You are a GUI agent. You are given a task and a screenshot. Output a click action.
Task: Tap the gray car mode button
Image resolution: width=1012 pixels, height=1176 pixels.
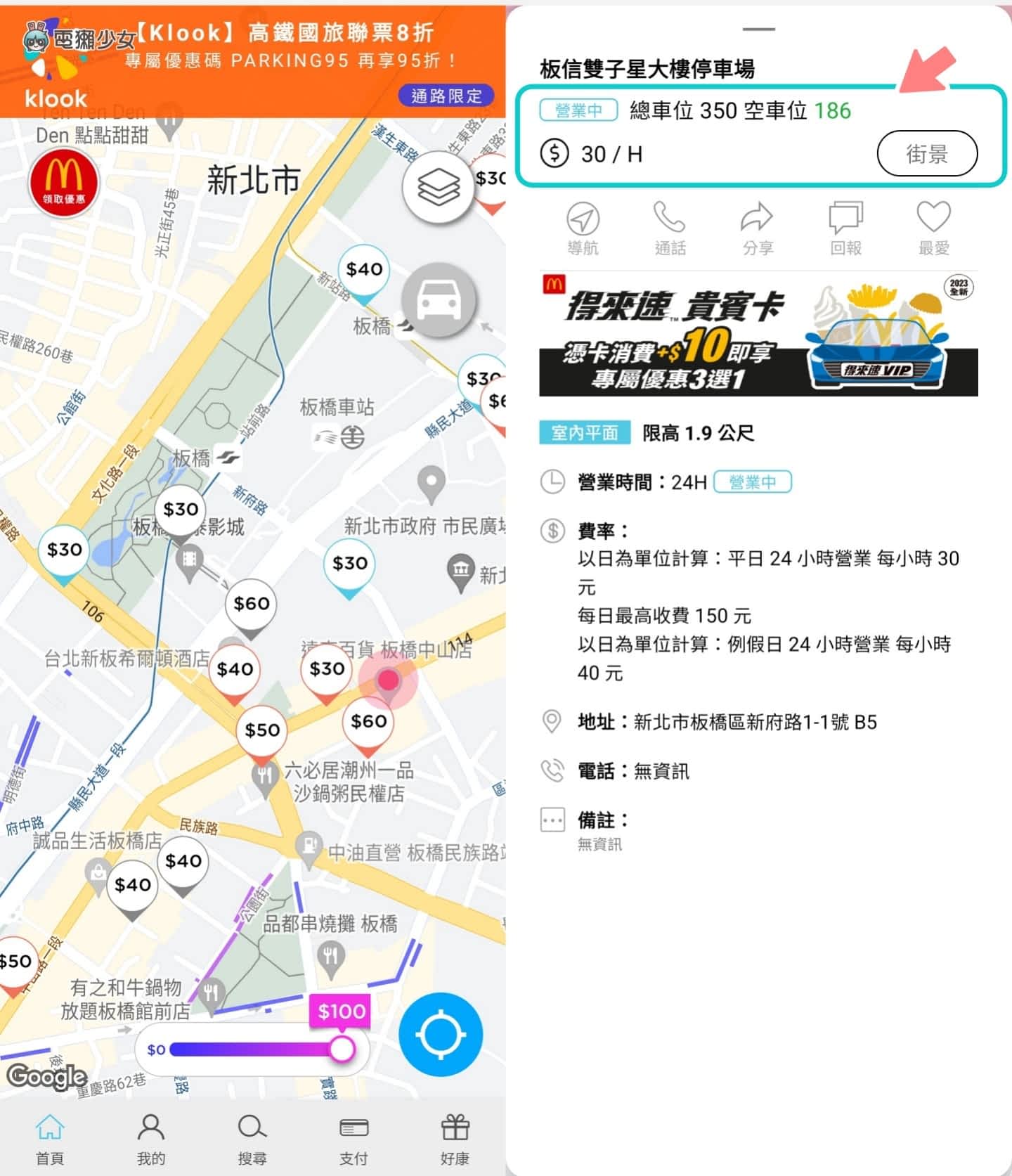[x=439, y=301]
